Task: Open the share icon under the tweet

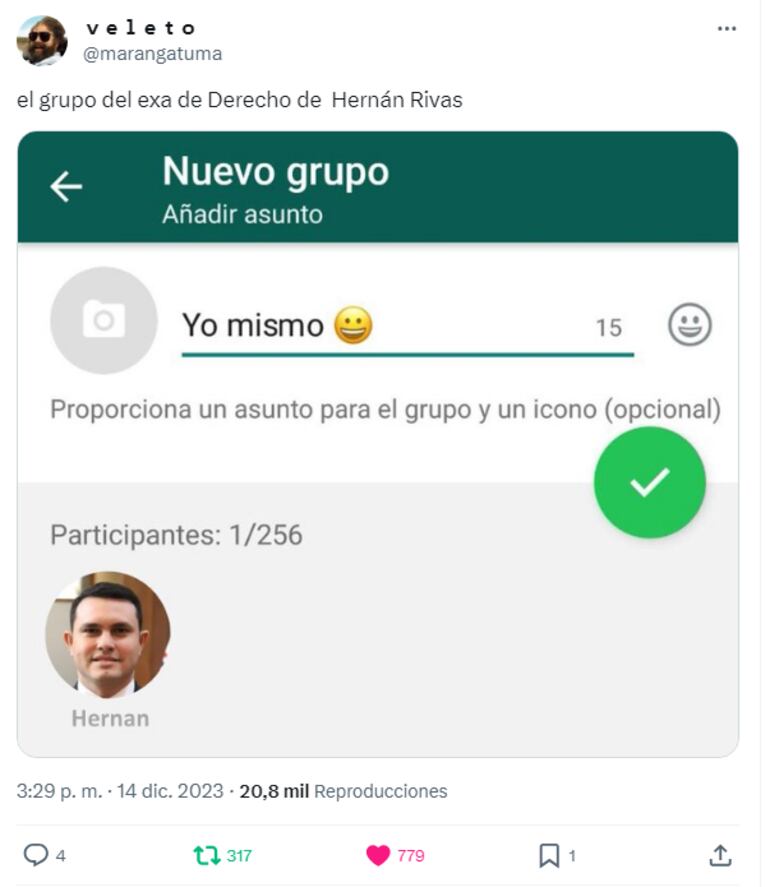Action: [x=721, y=855]
